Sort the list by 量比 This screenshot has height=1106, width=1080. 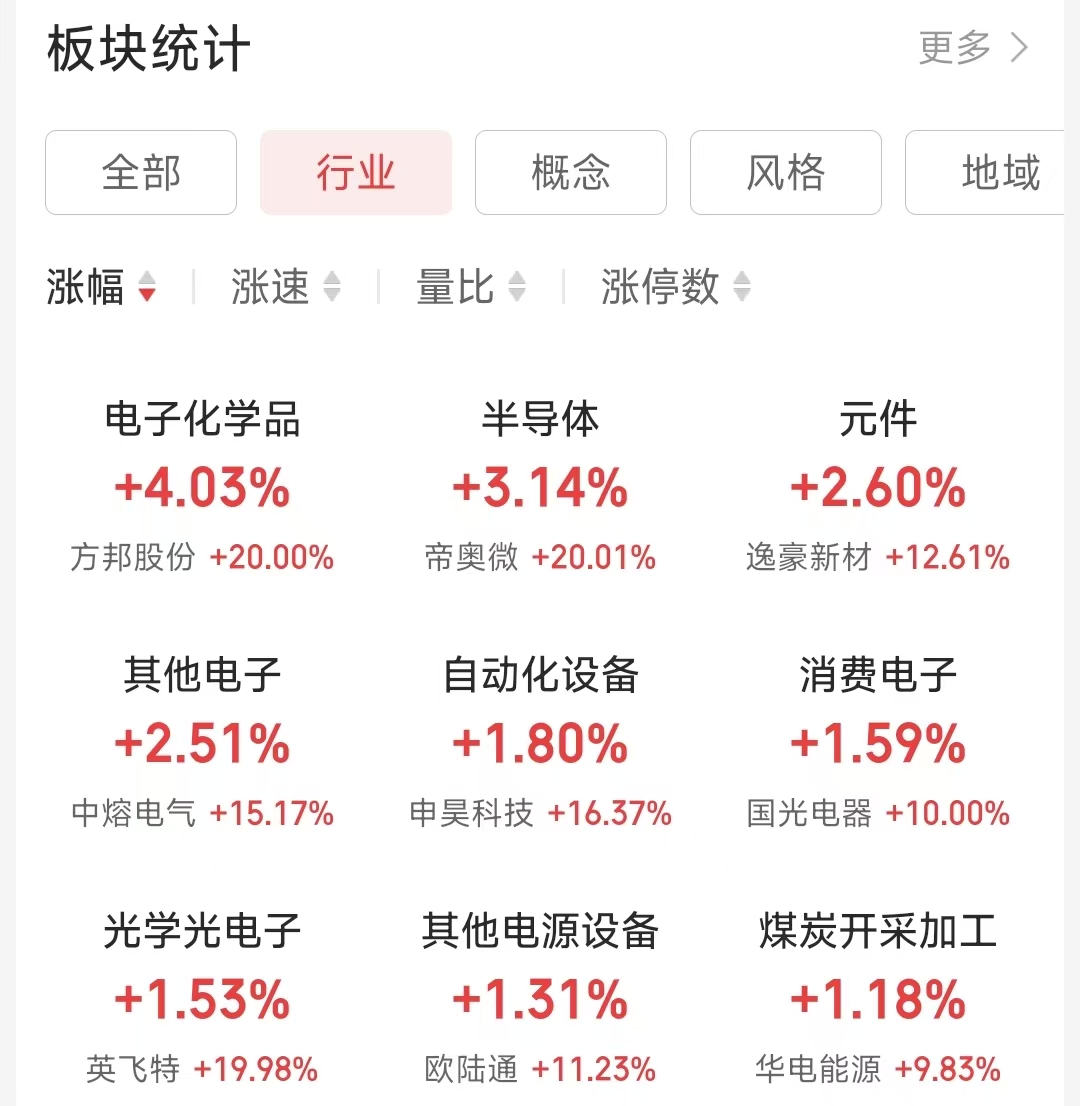[x=471, y=288]
